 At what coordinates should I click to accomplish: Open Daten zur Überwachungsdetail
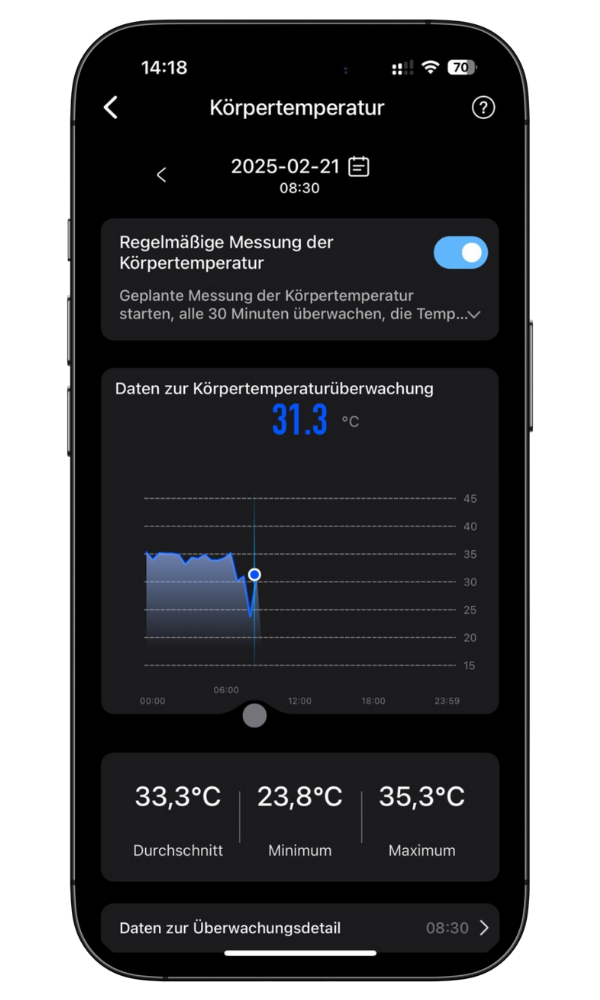[x=300, y=928]
